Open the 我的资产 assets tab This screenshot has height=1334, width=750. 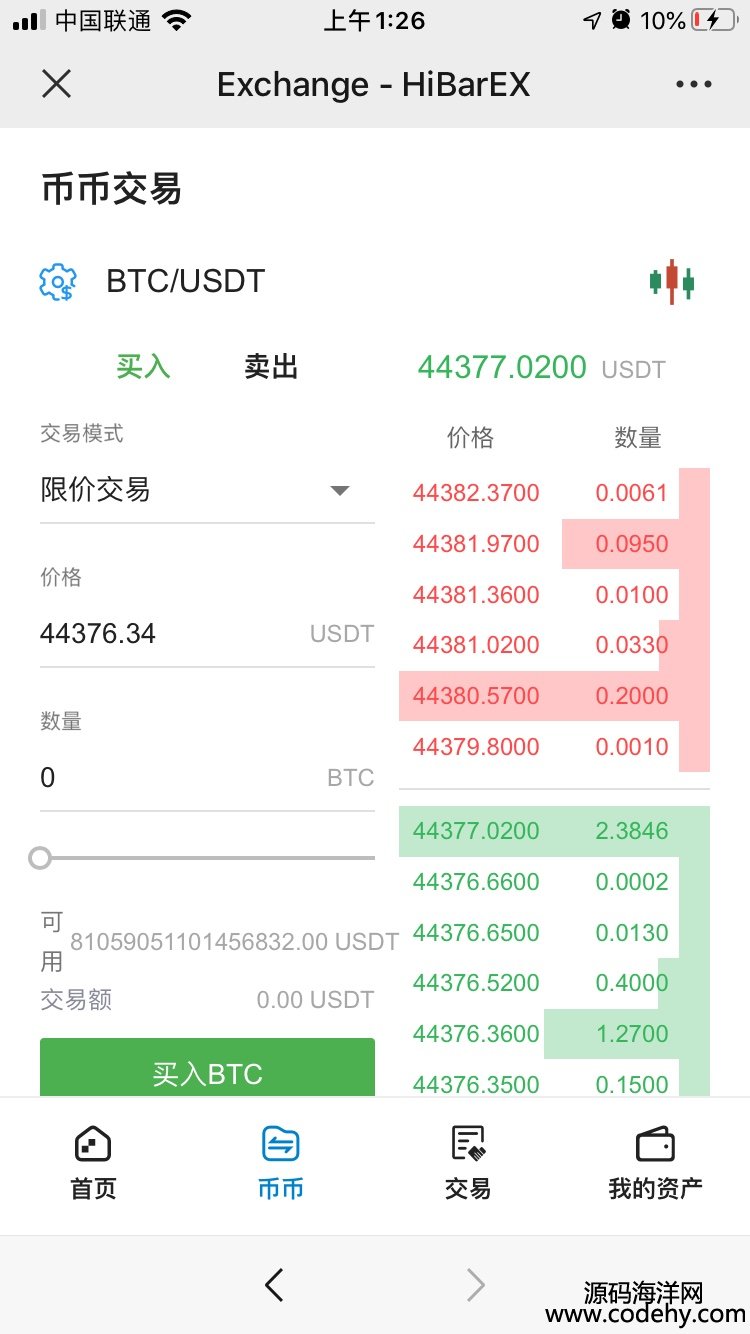click(x=656, y=1163)
